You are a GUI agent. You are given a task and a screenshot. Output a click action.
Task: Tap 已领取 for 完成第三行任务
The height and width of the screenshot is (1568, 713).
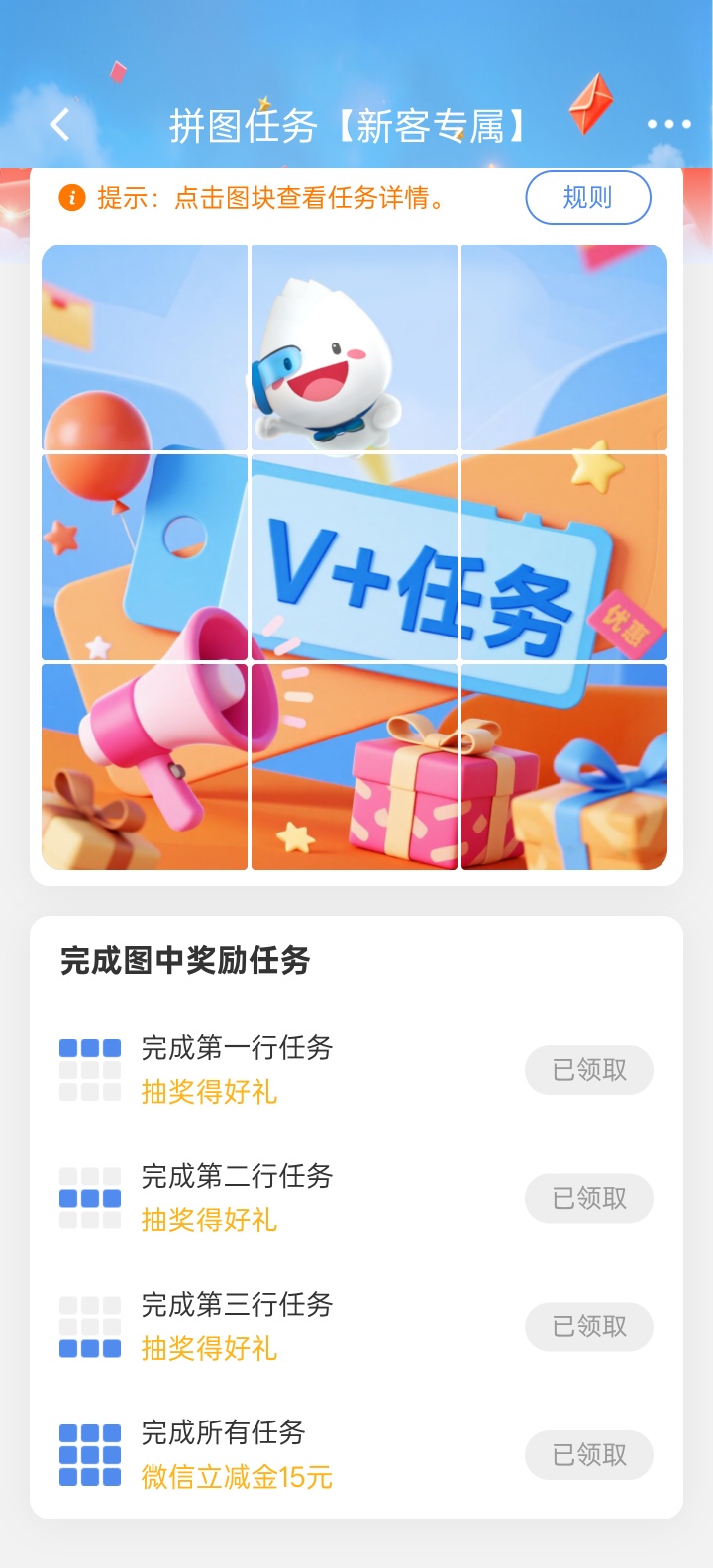click(x=589, y=1326)
